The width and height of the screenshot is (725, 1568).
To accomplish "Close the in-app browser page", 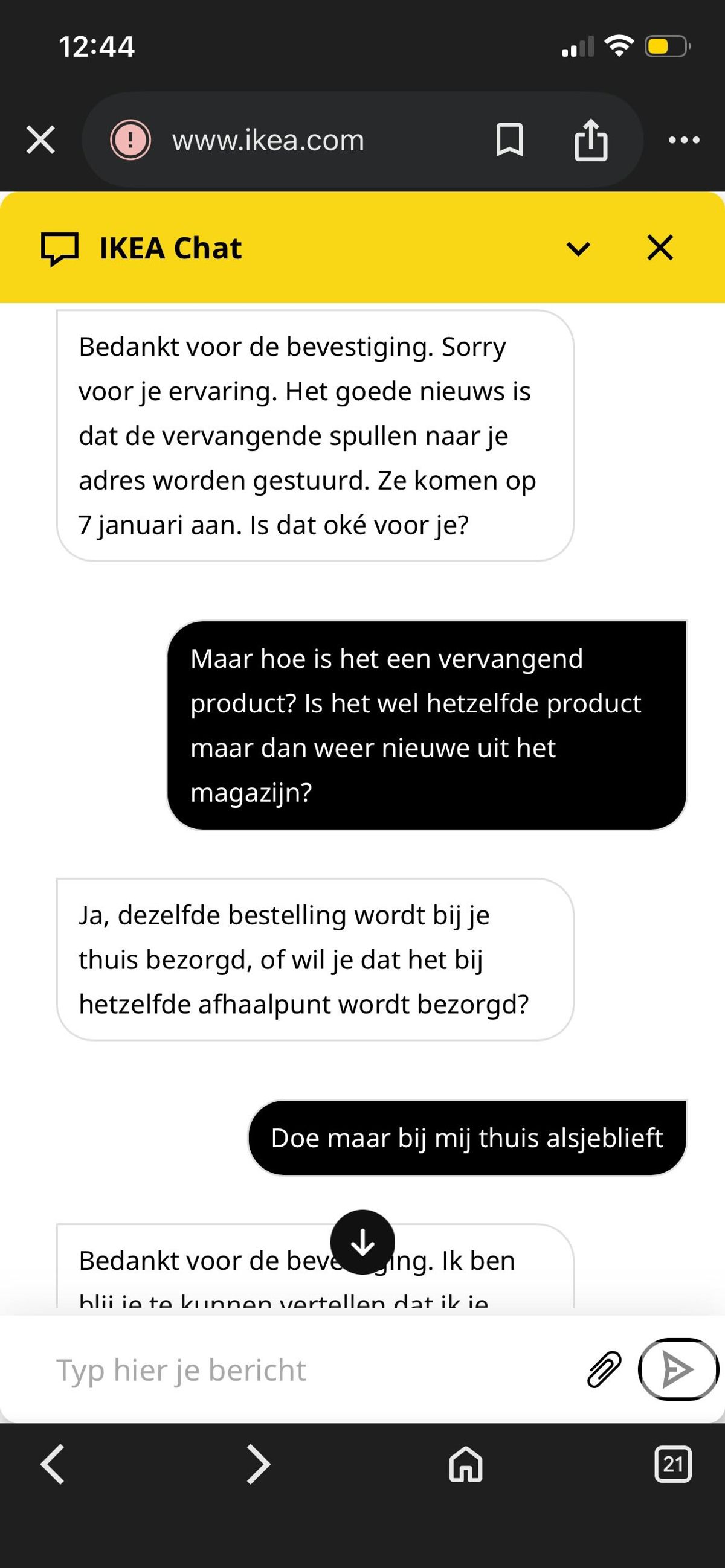I will (x=41, y=140).
